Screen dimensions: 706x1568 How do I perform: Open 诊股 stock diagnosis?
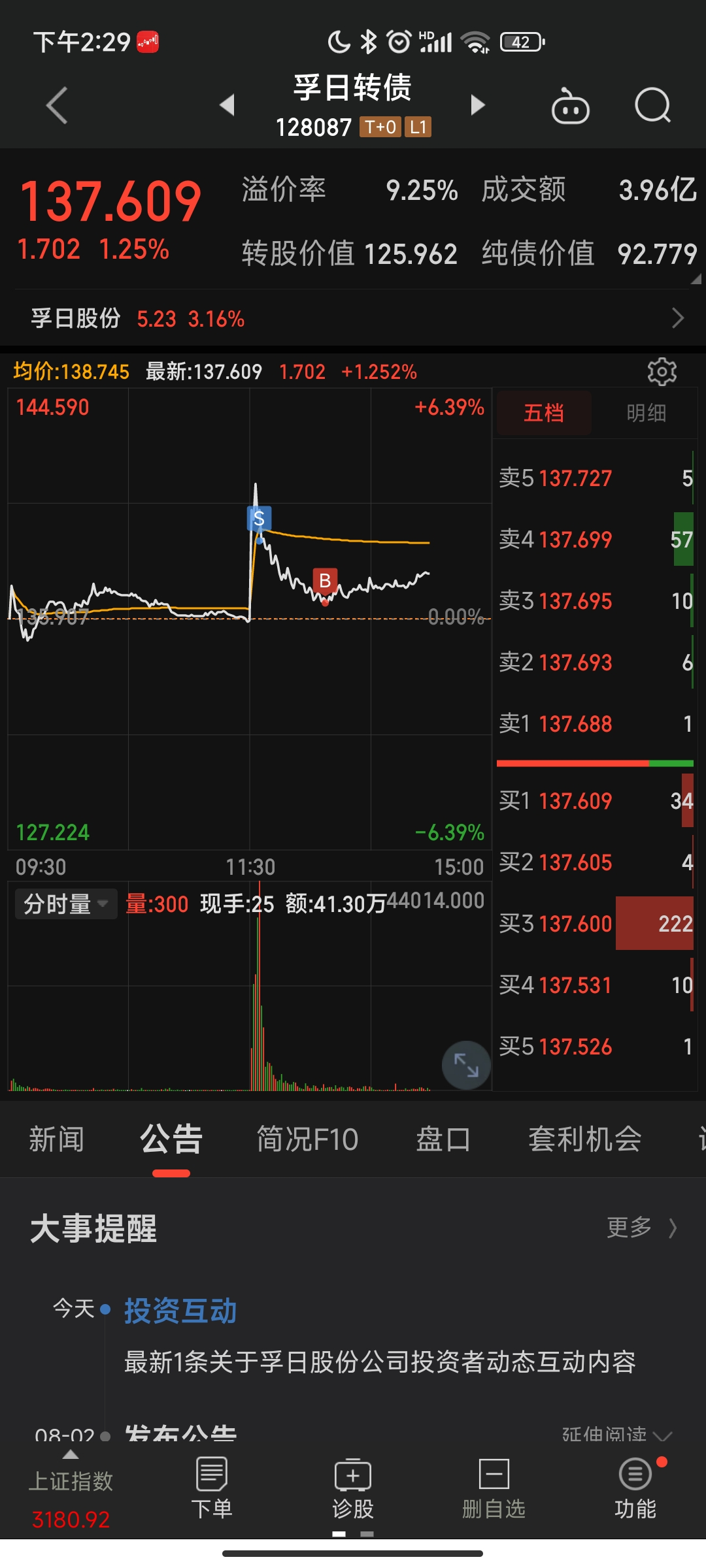(x=353, y=1489)
